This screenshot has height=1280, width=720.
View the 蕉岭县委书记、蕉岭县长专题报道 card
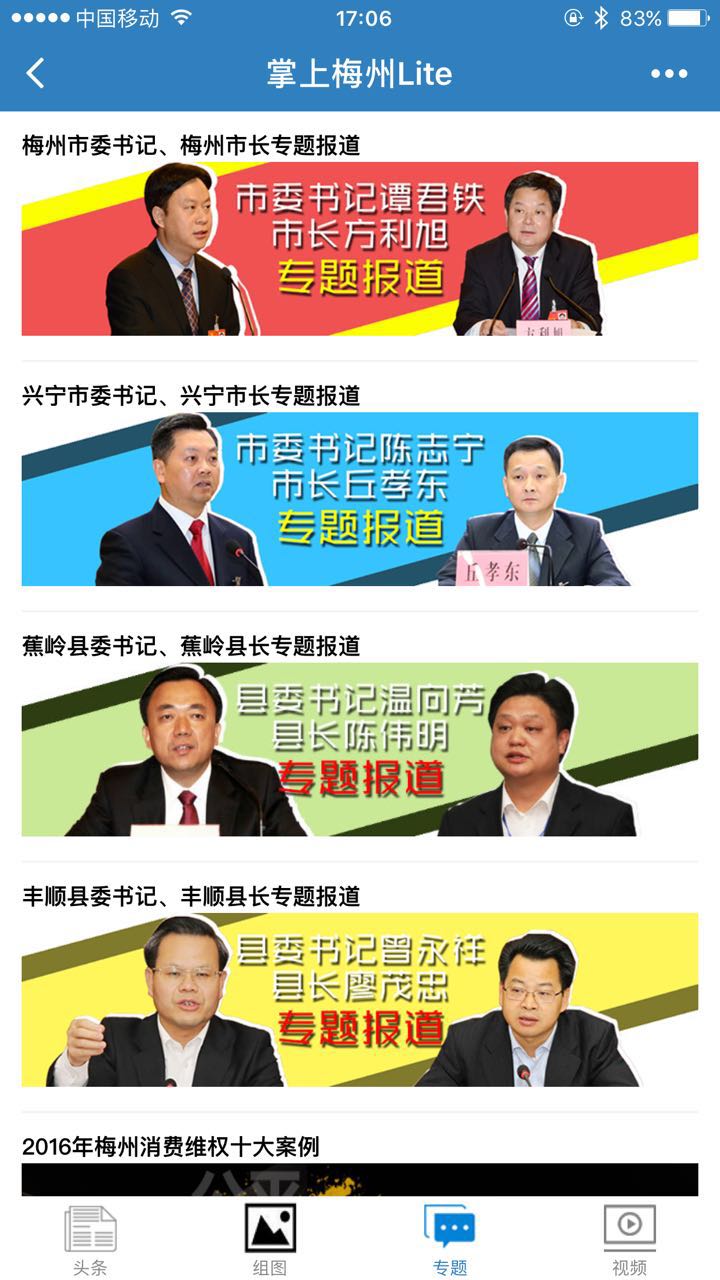(x=360, y=748)
